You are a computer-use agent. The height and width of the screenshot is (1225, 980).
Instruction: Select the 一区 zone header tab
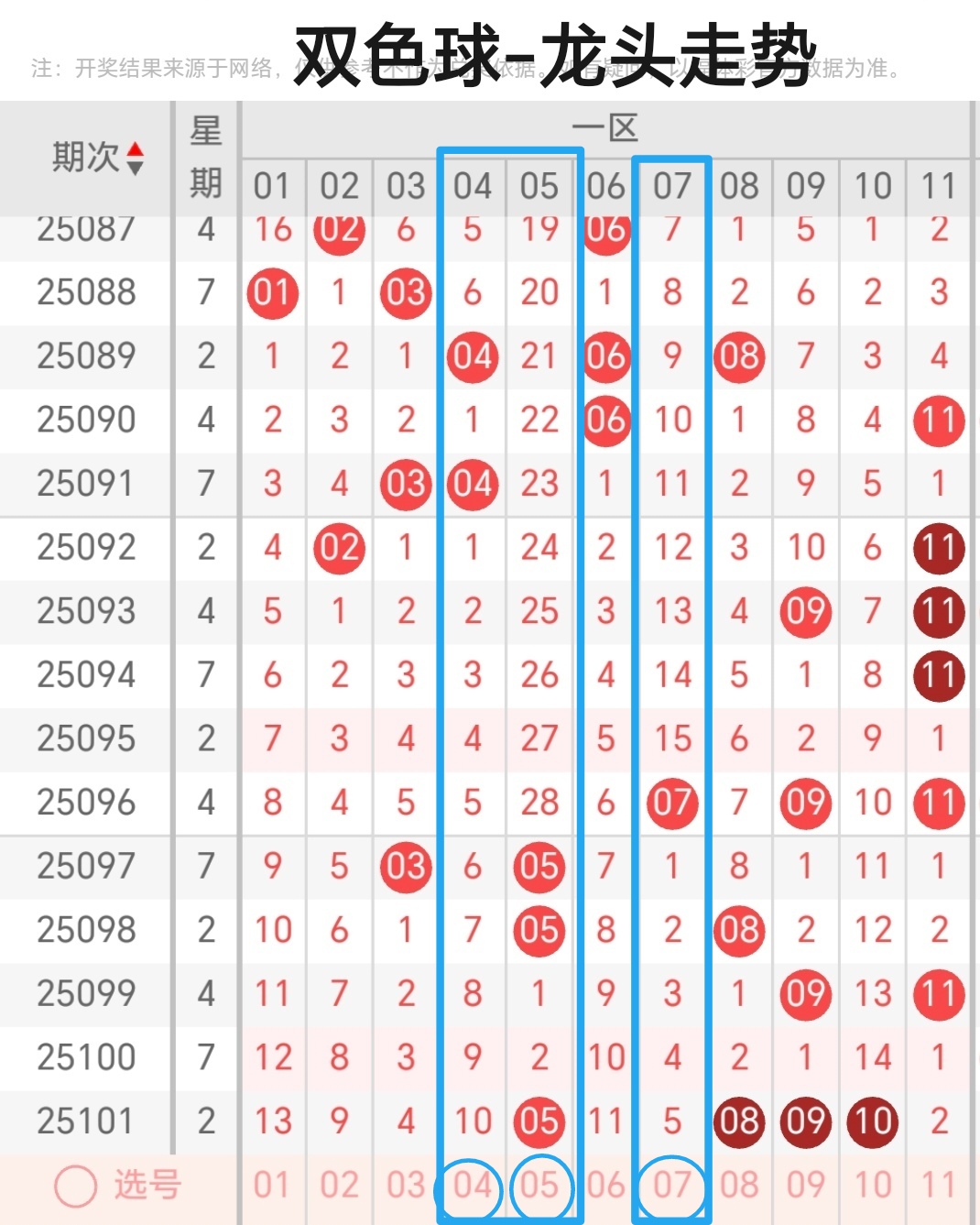coord(604,128)
